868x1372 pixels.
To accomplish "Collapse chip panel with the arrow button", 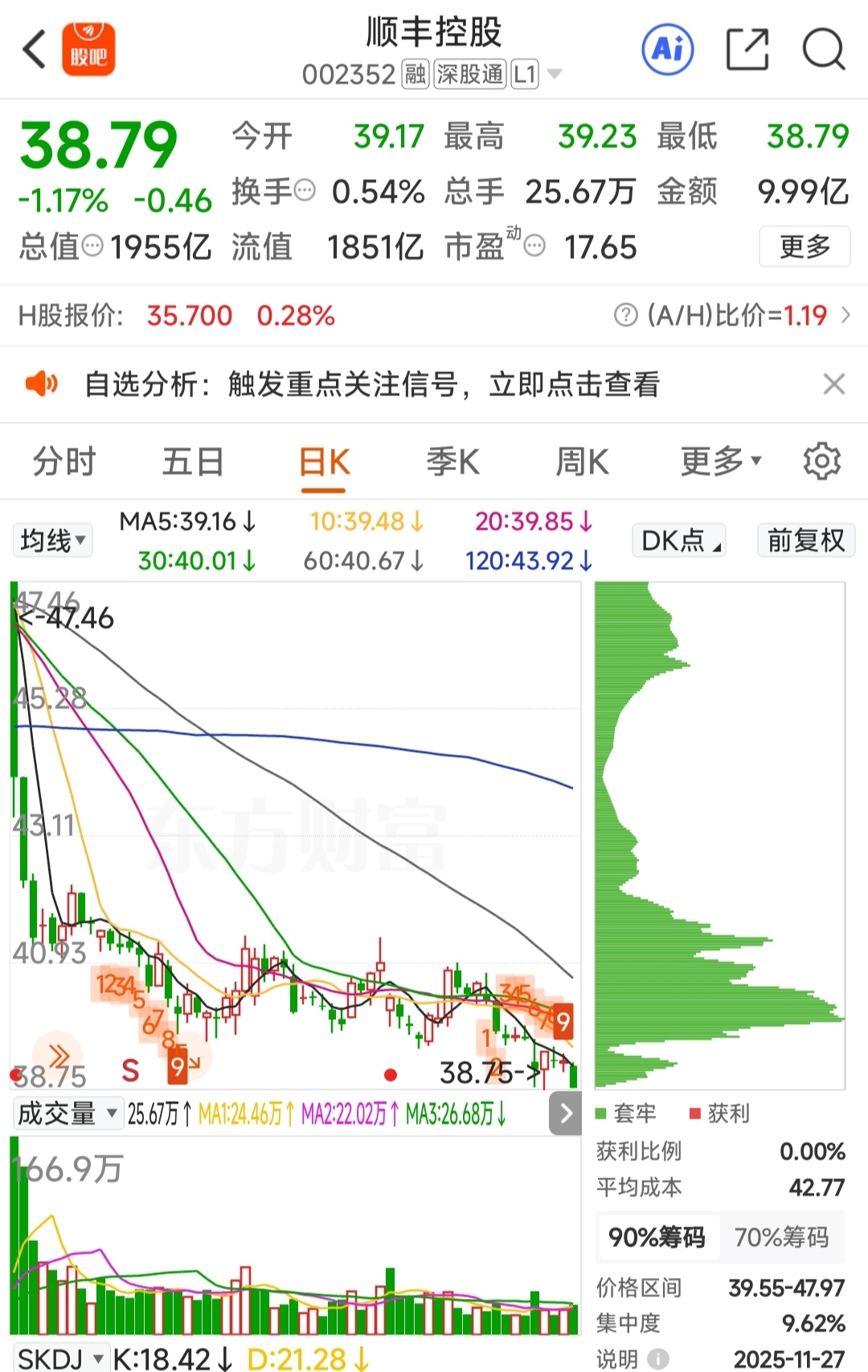I will (x=566, y=1113).
